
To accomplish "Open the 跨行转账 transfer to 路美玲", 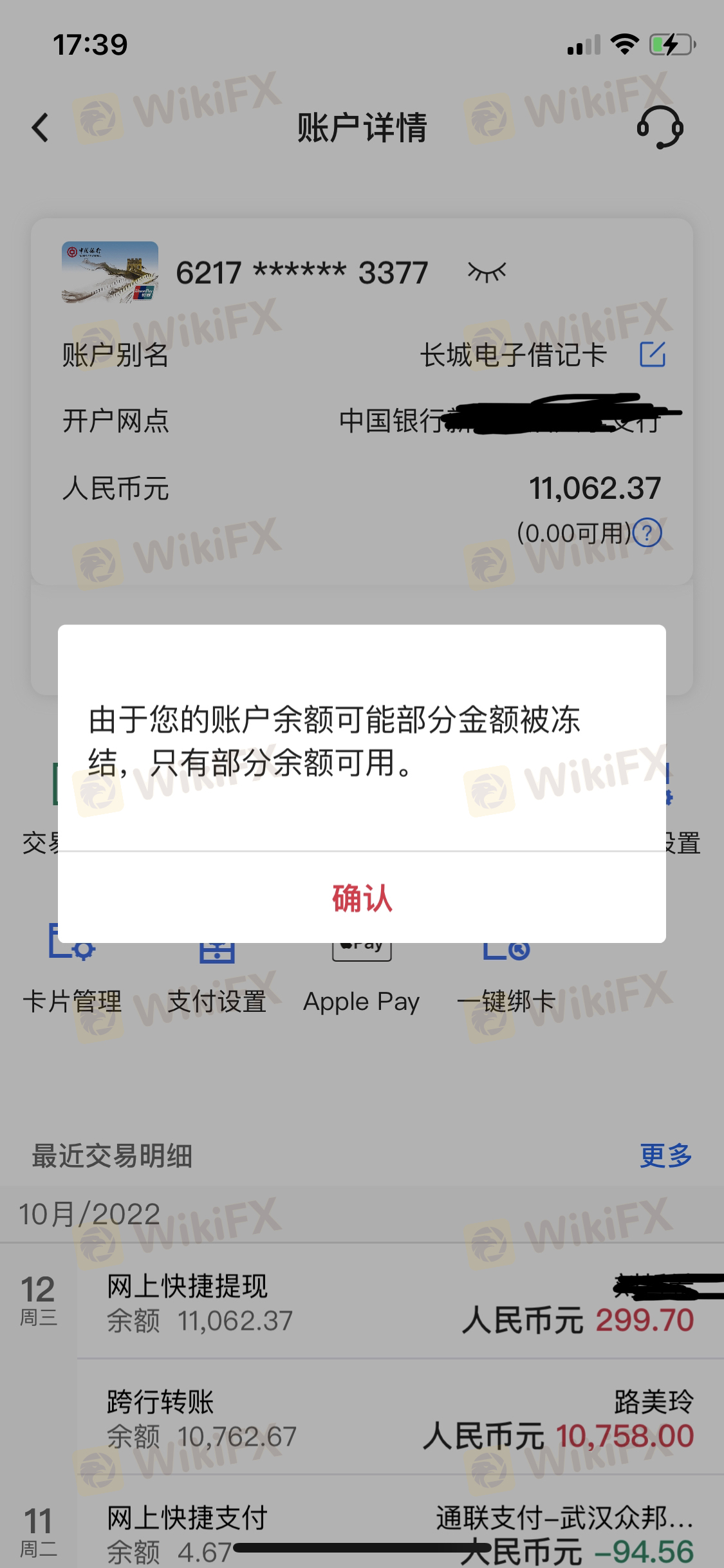I will [x=399, y=1419].
